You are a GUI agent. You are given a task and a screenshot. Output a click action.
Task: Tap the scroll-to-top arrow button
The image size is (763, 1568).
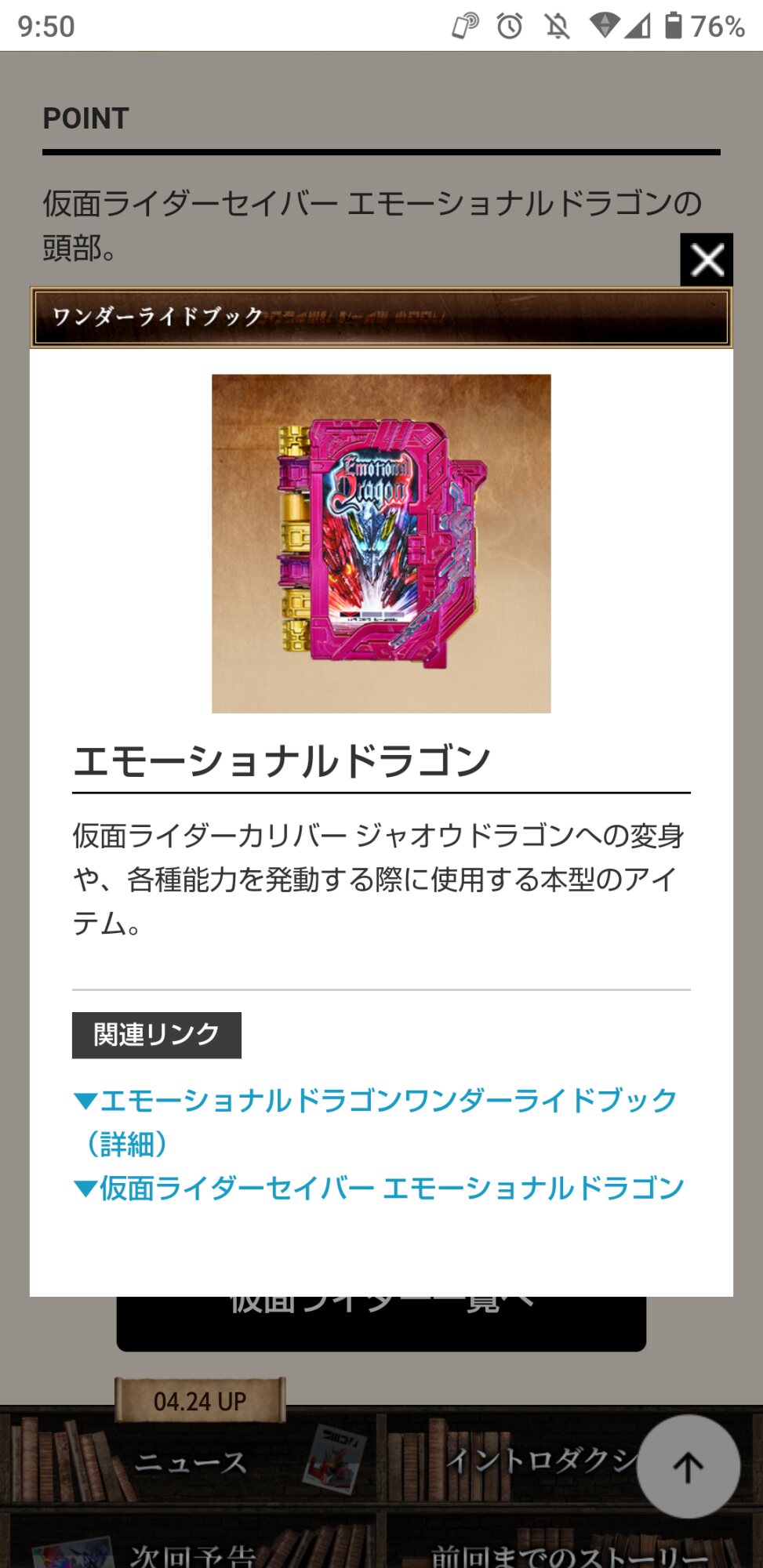[x=688, y=1466]
